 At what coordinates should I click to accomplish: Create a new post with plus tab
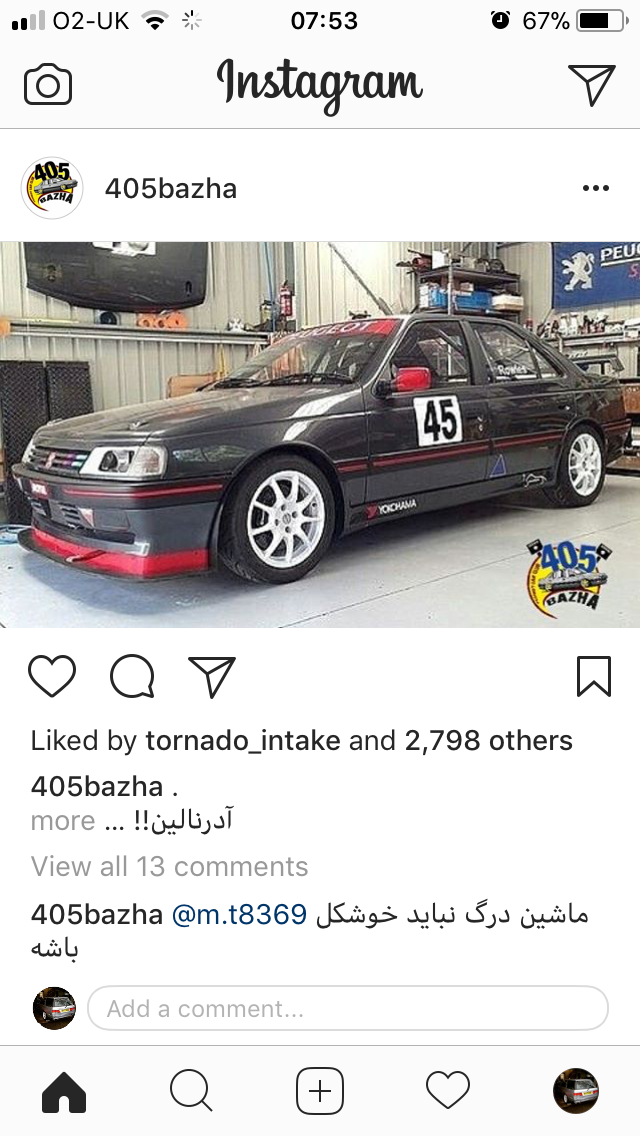pos(320,1090)
